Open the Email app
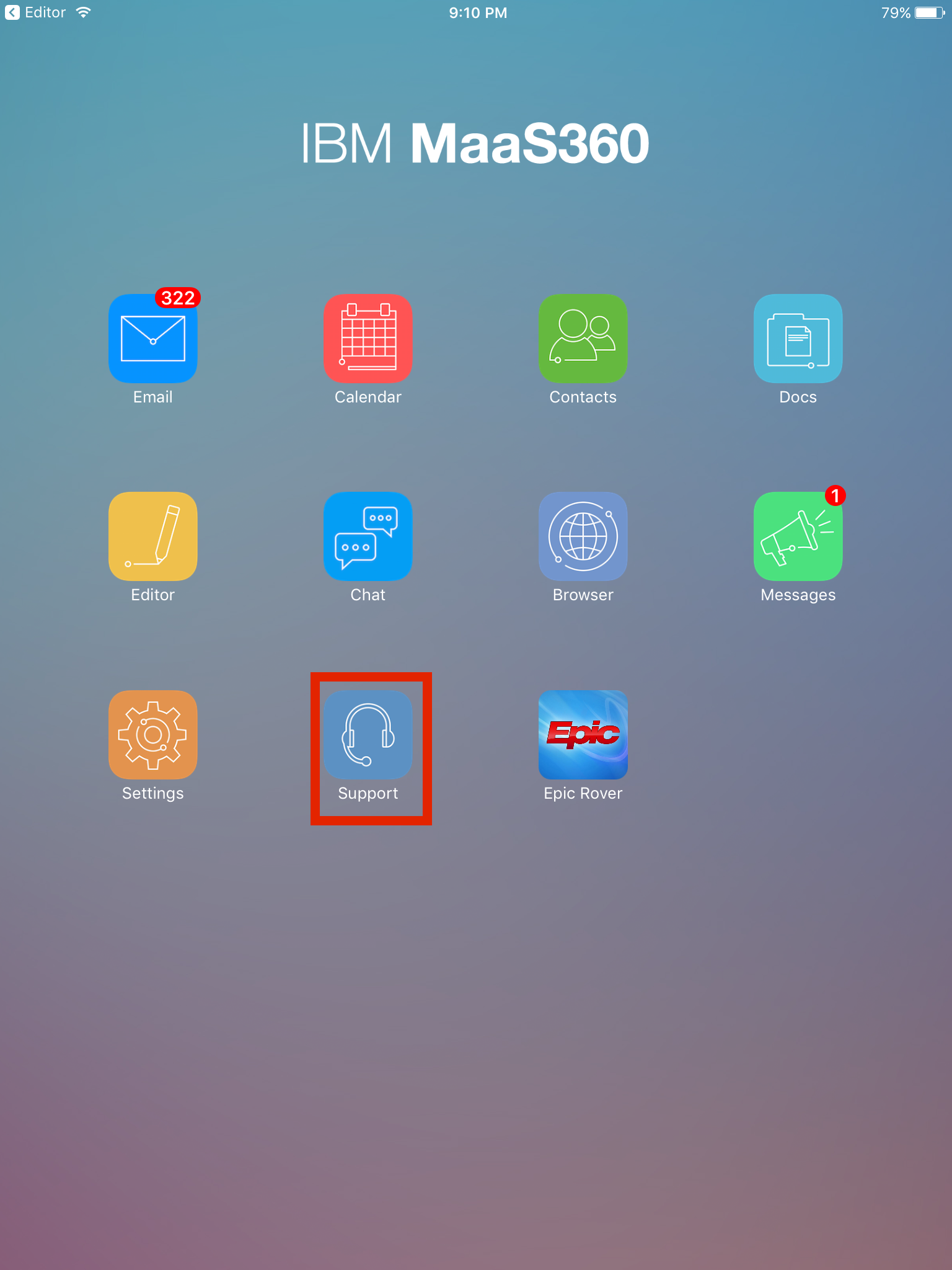This screenshot has height=1270, width=952. [152, 339]
